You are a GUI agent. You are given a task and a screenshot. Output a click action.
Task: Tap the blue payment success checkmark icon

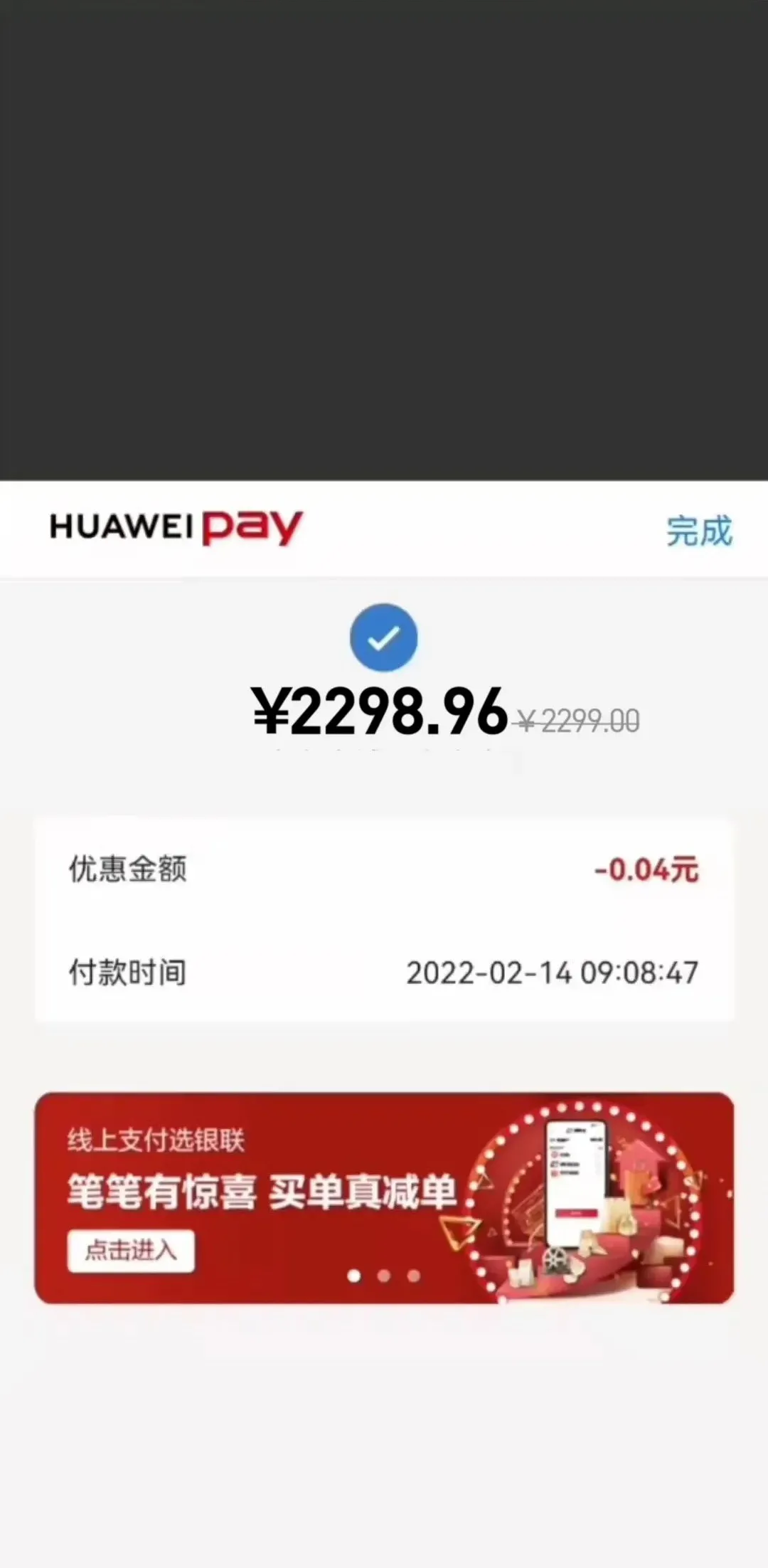pyautogui.click(x=384, y=637)
